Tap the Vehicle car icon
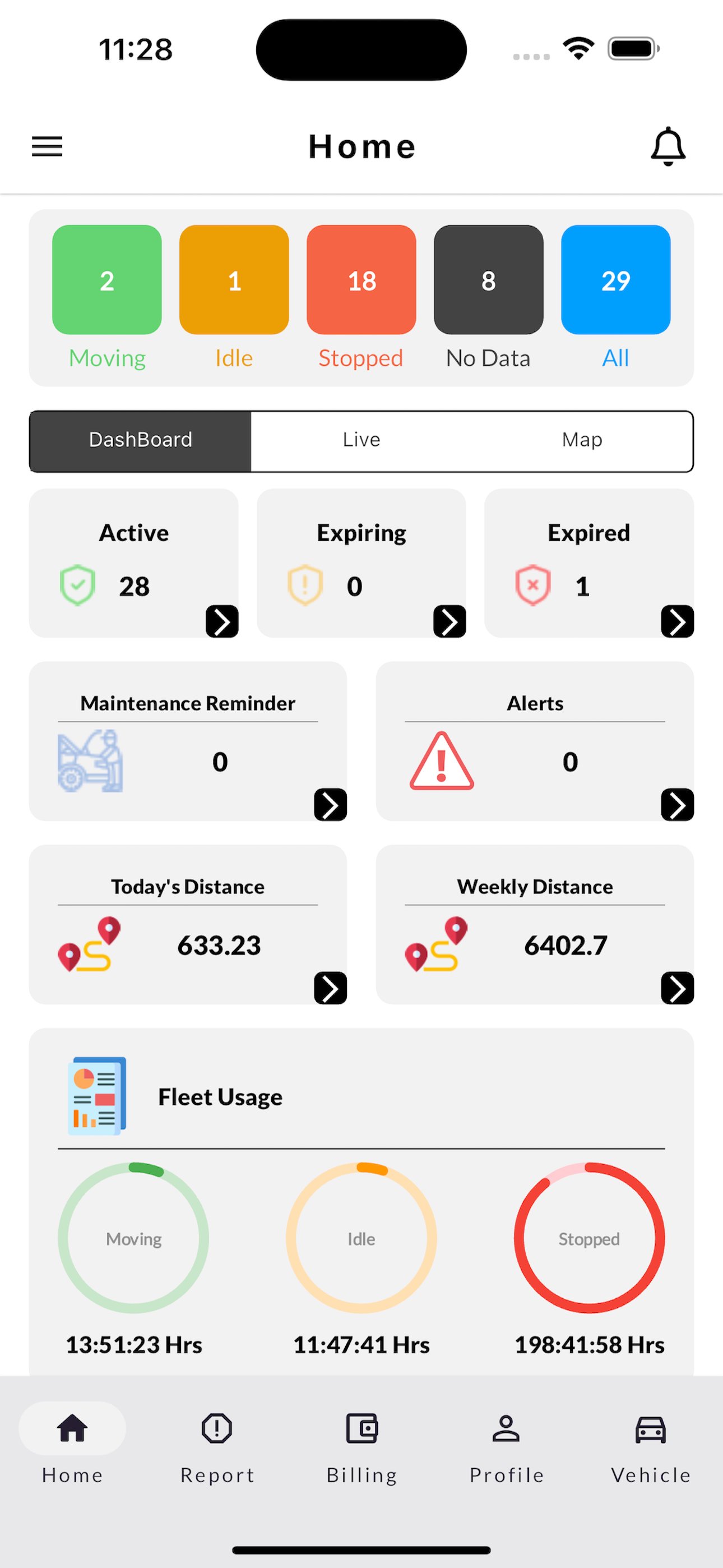The image size is (723, 1568). [650, 1428]
